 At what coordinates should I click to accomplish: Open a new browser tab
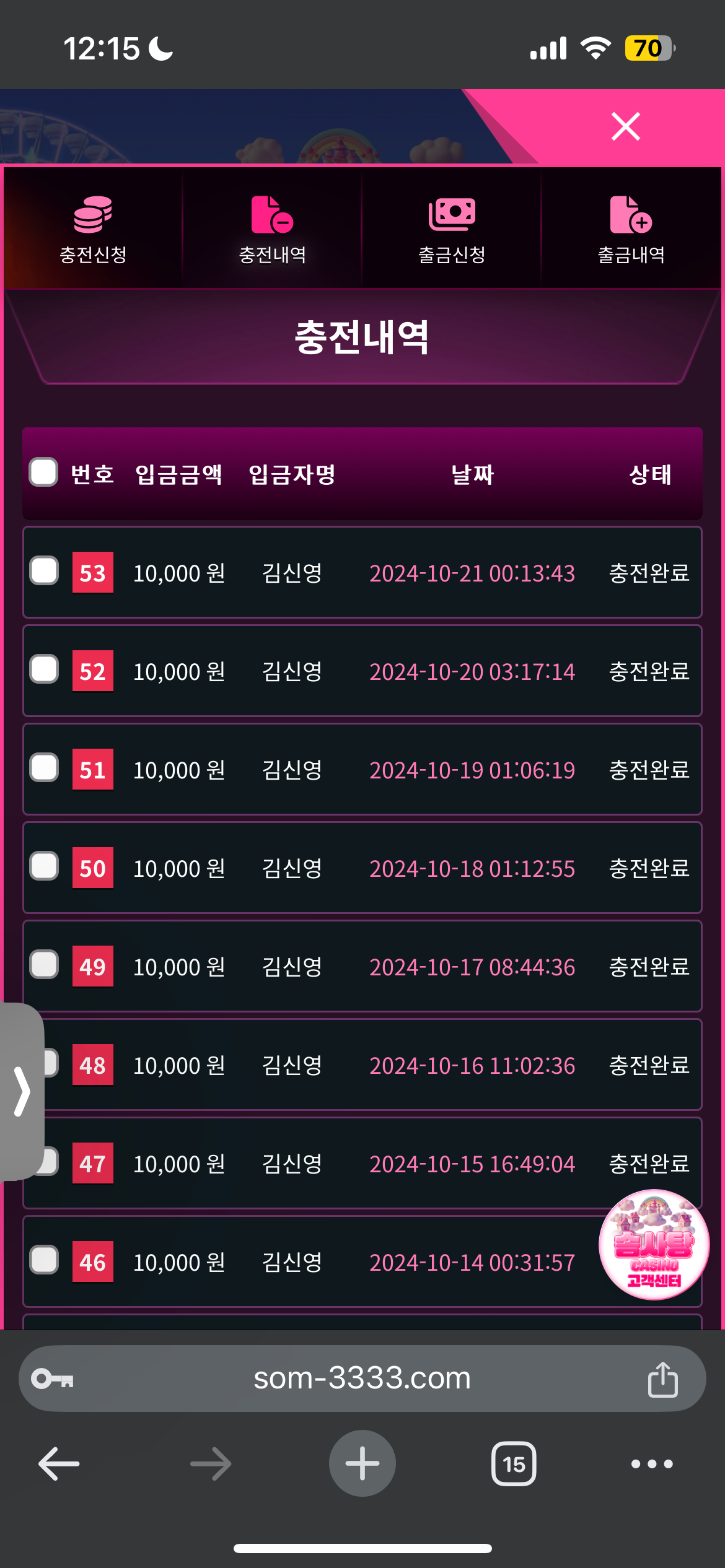pyautogui.click(x=362, y=1463)
